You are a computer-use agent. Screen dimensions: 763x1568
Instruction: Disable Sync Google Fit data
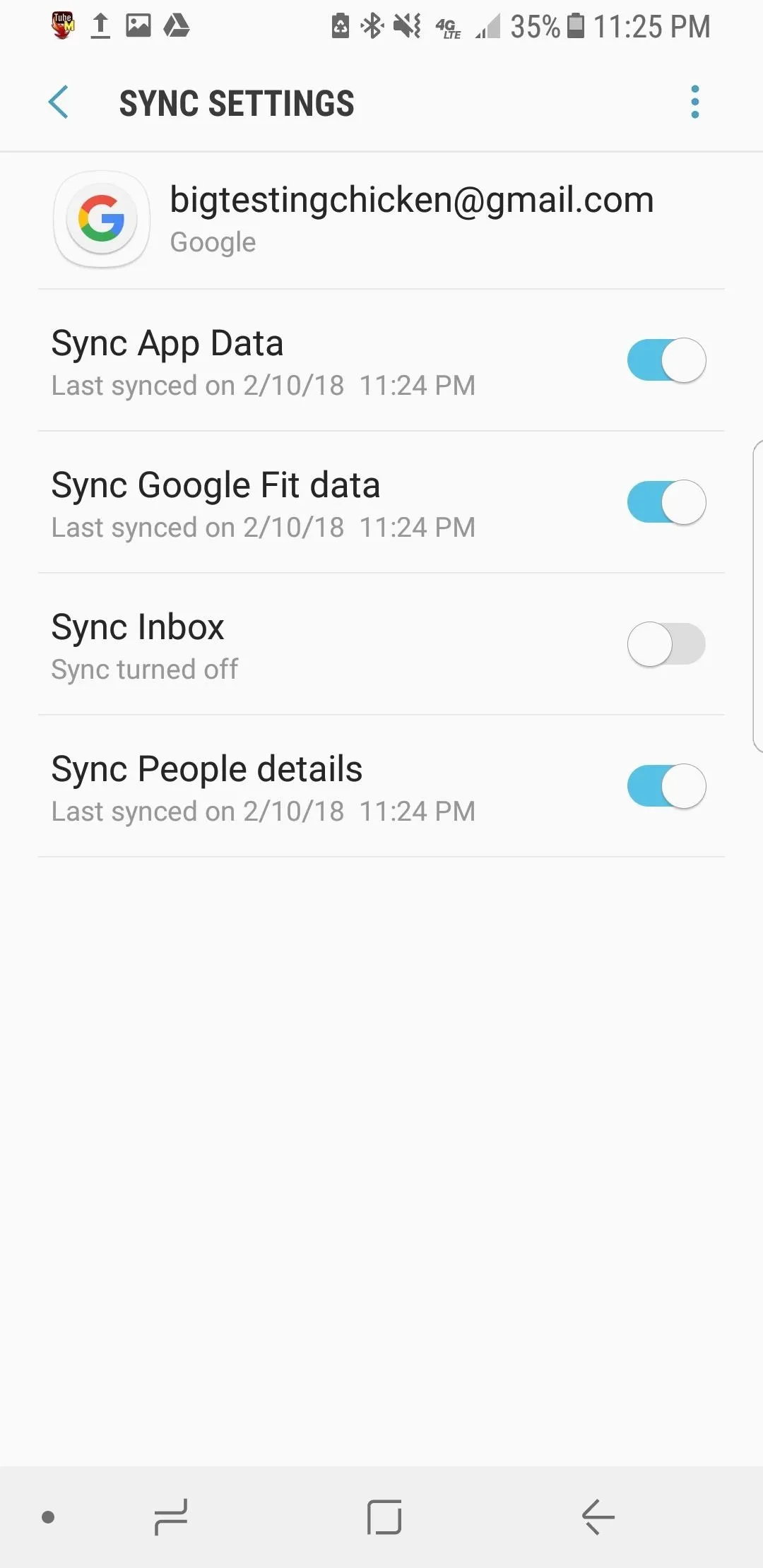(666, 502)
